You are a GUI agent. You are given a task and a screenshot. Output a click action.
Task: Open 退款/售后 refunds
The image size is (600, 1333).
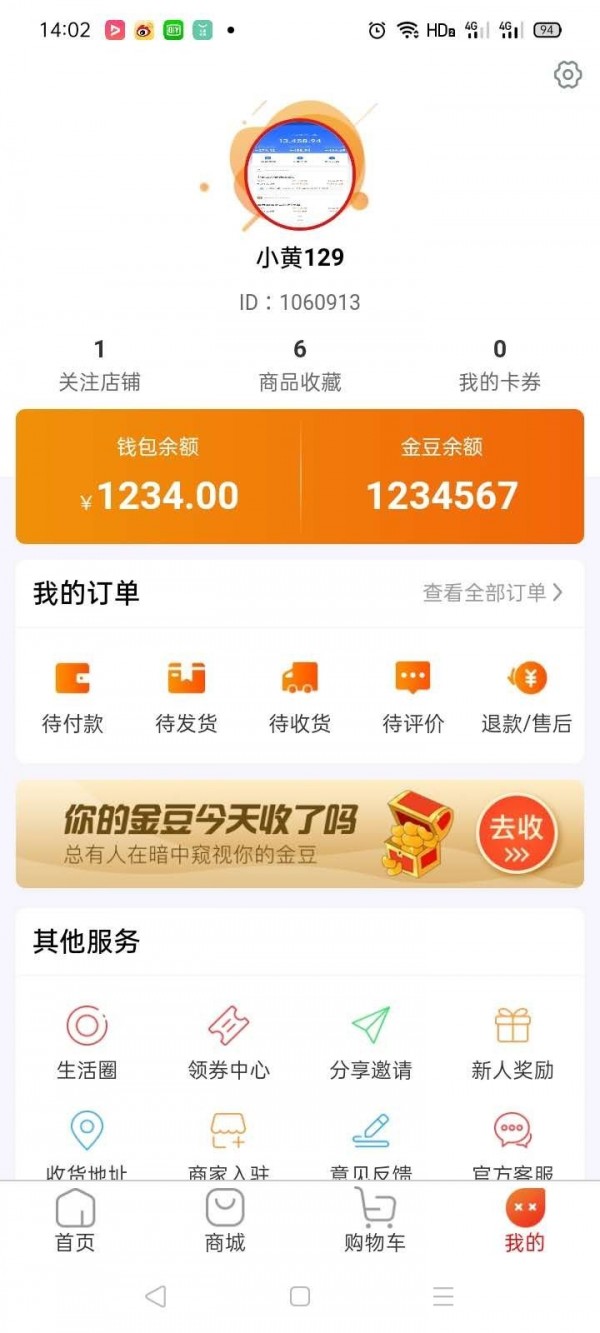click(x=526, y=697)
